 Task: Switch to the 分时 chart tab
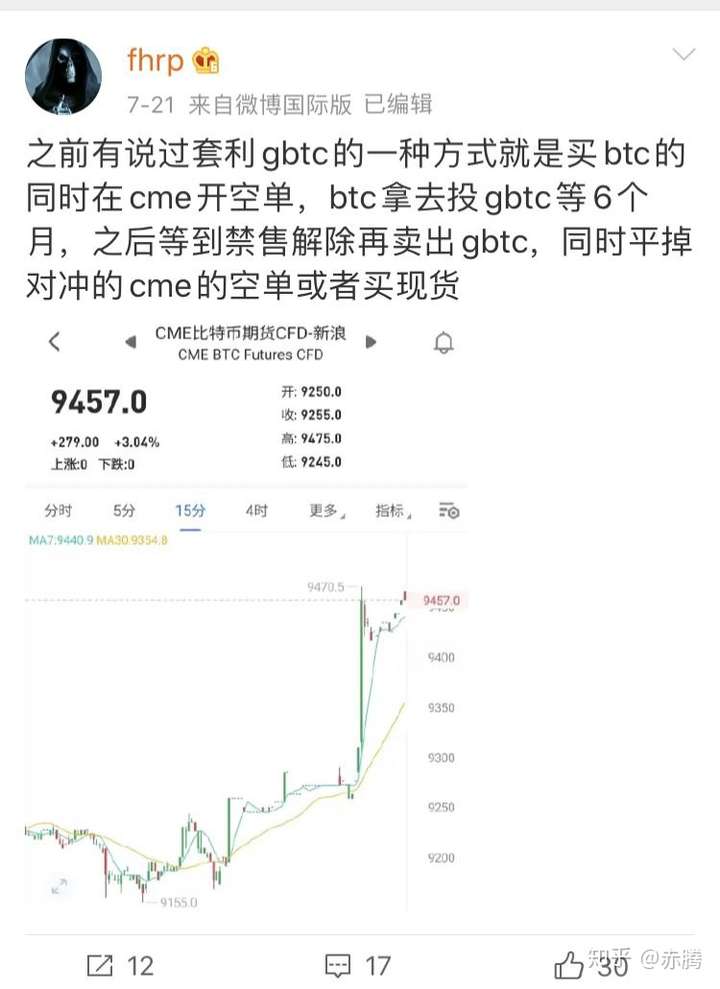(x=60, y=511)
